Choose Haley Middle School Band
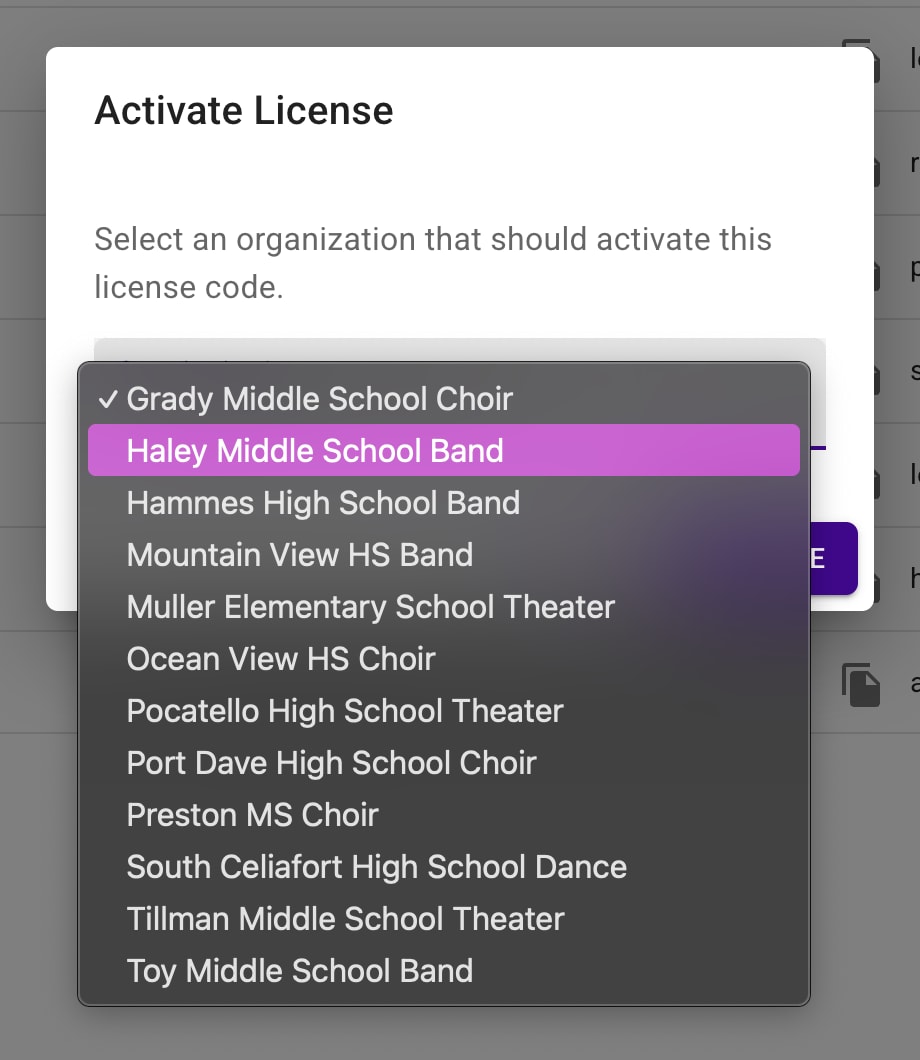The width and height of the screenshot is (920, 1060). click(443, 450)
